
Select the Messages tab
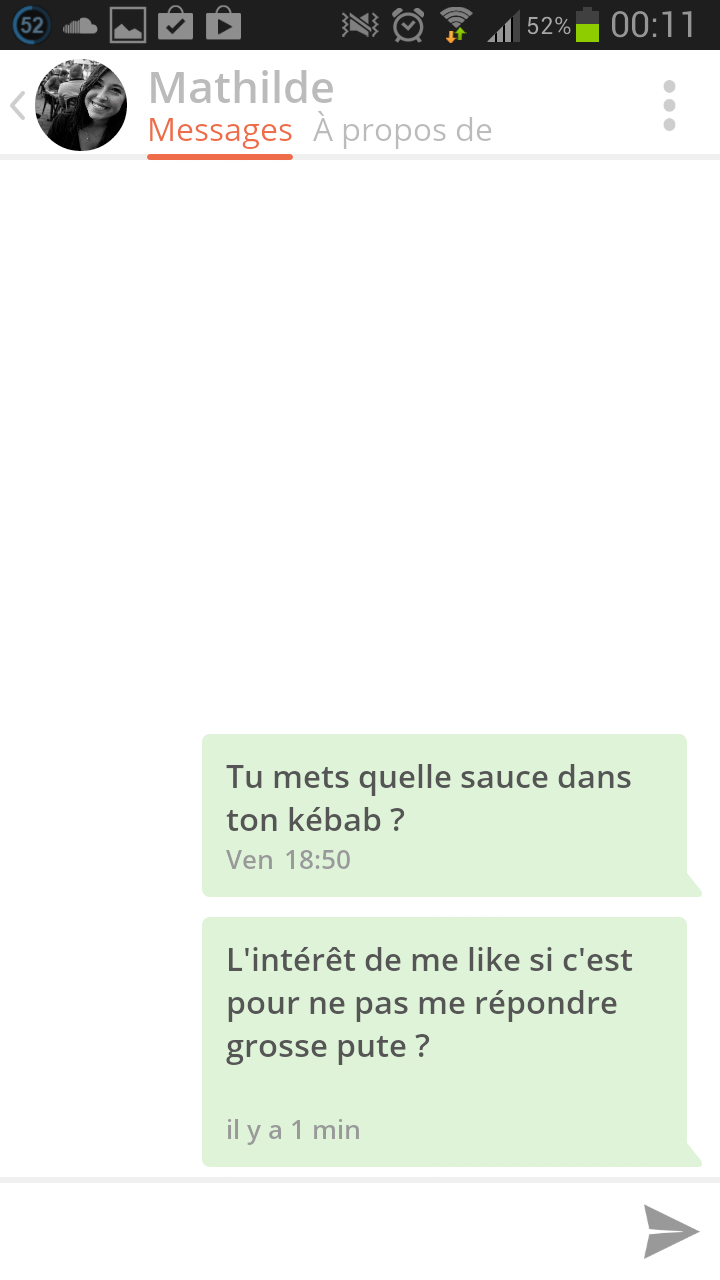point(220,131)
